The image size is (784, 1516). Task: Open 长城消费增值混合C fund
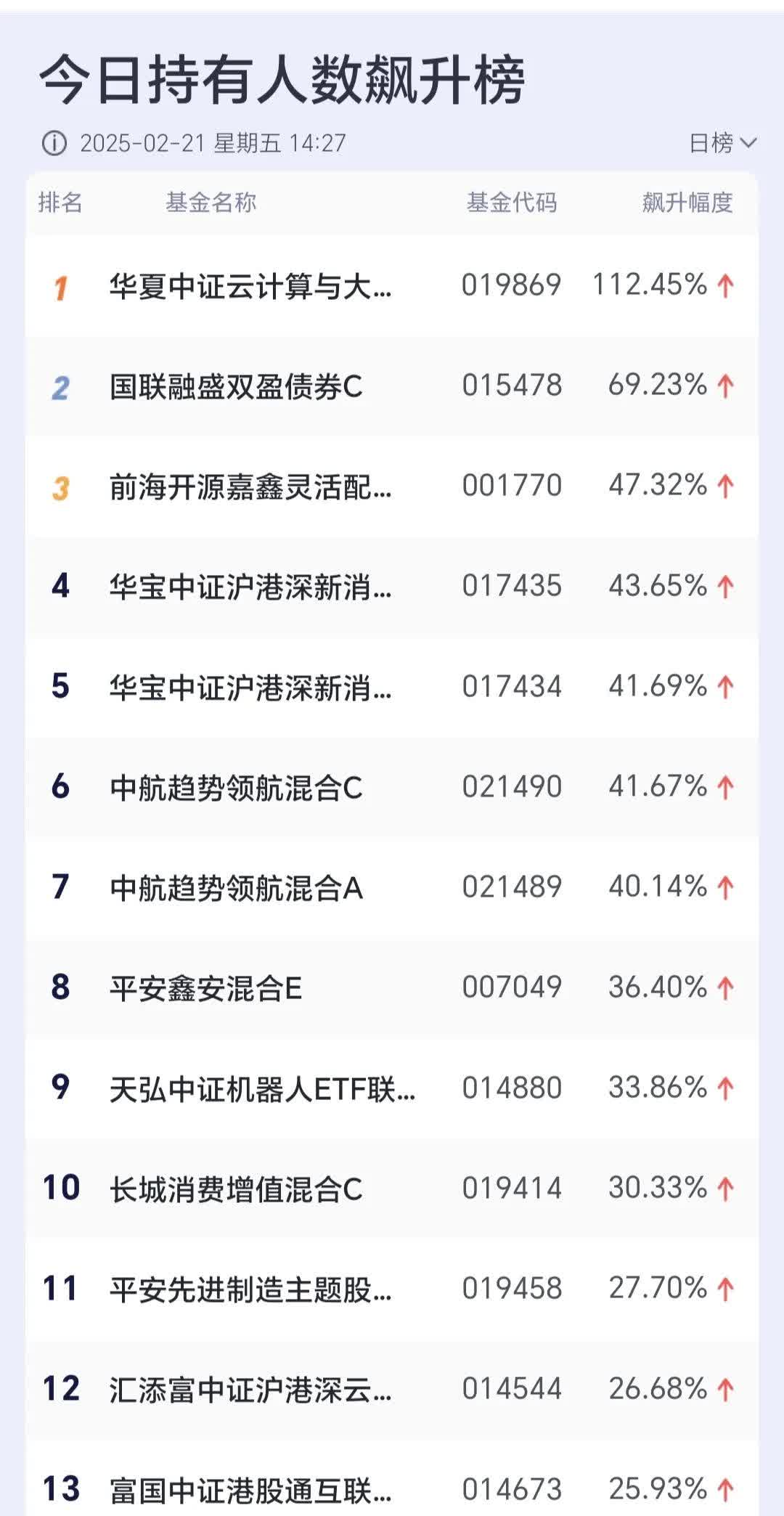[x=392, y=1189]
